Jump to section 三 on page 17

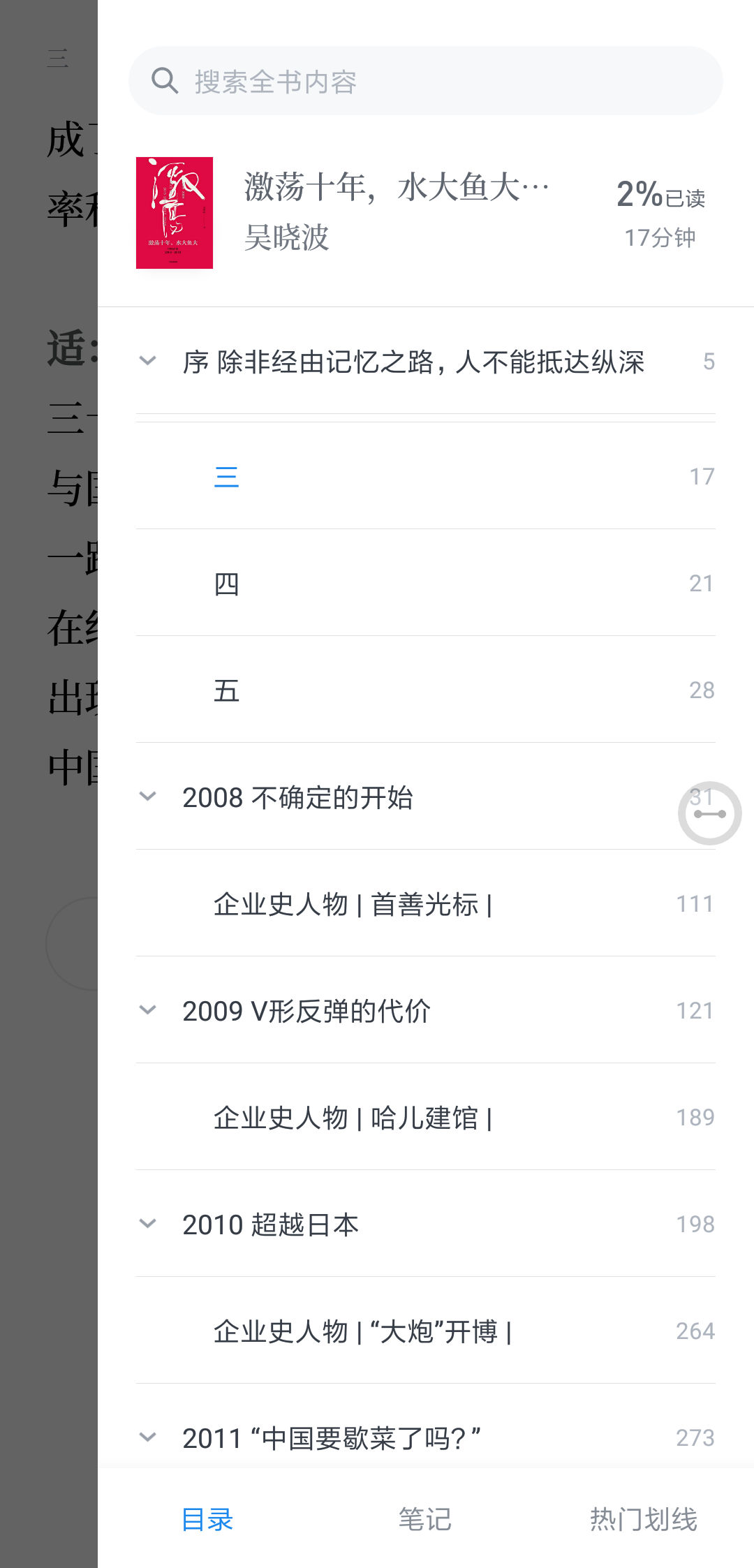pos(425,476)
